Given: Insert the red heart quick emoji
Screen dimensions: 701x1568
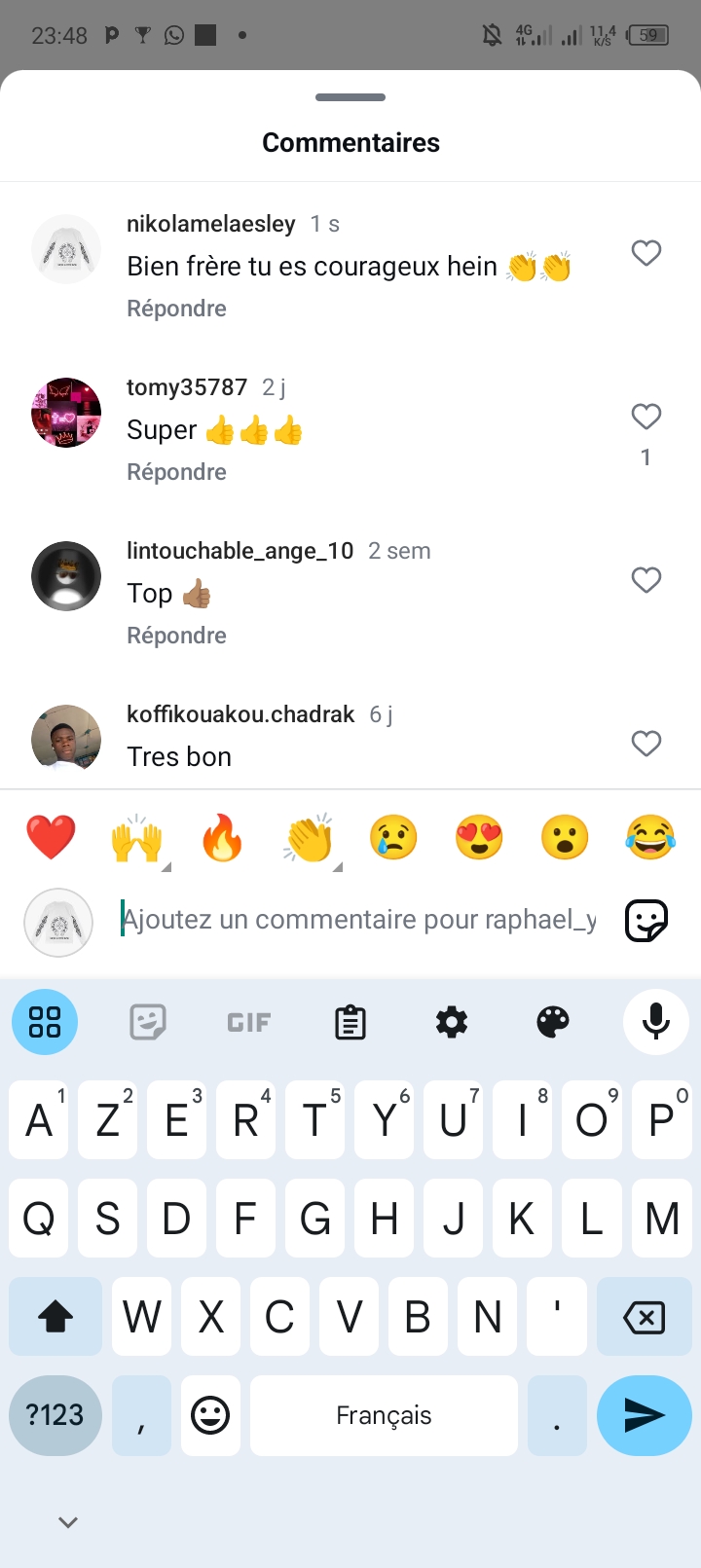Looking at the screenshot, I should pos(51,838).
